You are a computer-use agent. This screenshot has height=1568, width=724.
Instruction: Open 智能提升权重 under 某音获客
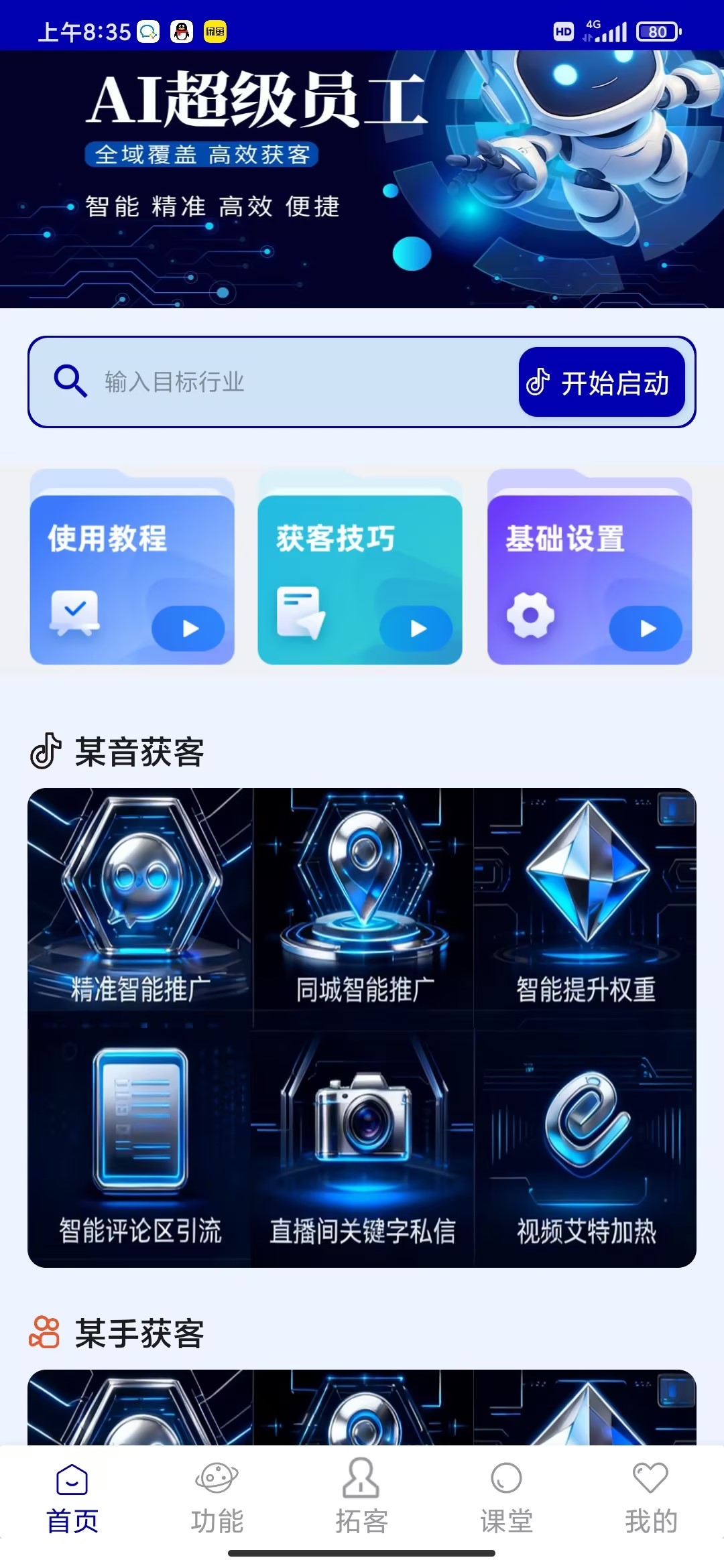tap(585, 901)
